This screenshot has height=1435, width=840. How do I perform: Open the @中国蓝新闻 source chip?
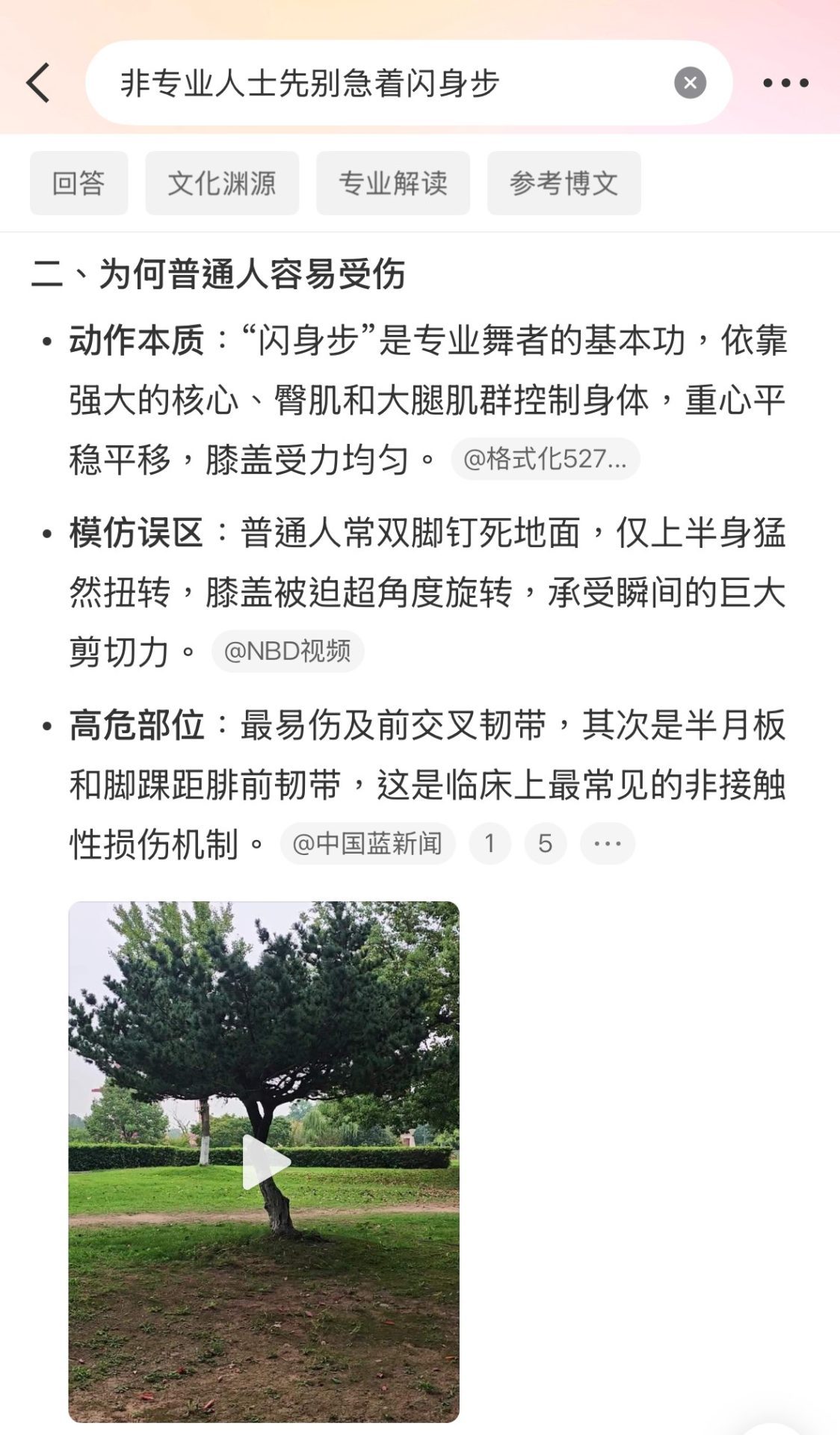368,844
